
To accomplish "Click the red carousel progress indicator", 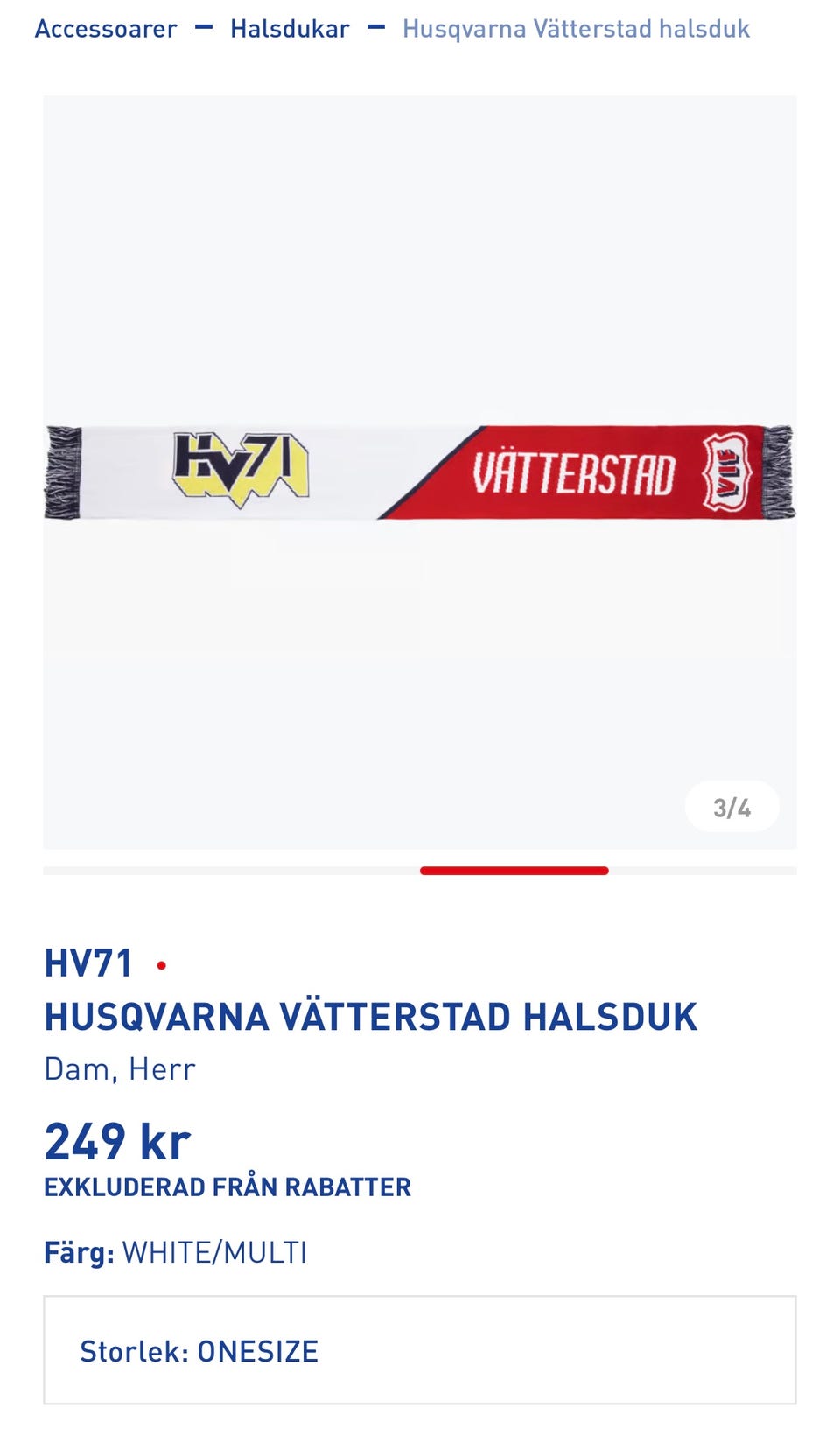I will [x=514, y=870].
